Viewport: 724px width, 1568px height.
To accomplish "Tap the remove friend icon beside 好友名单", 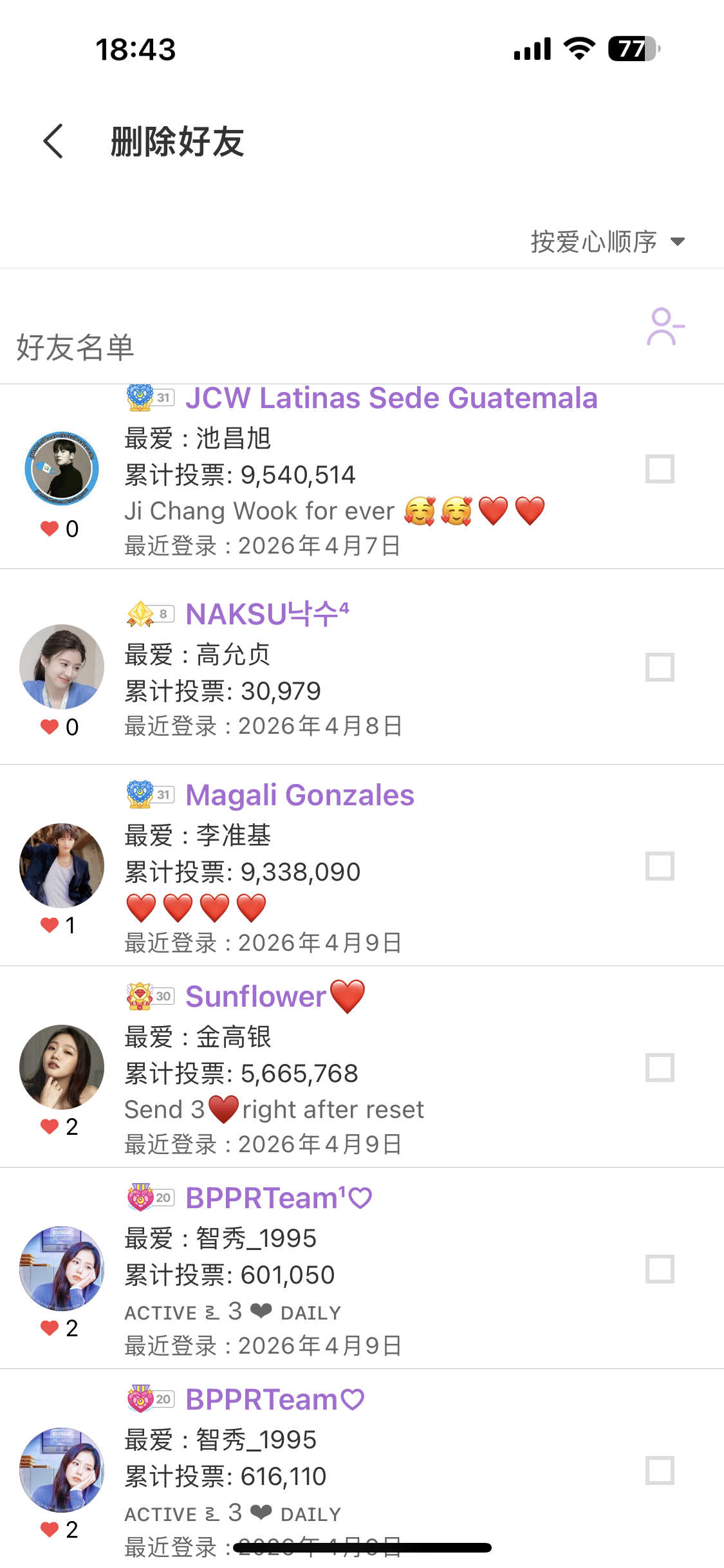I will pos(665,327).
